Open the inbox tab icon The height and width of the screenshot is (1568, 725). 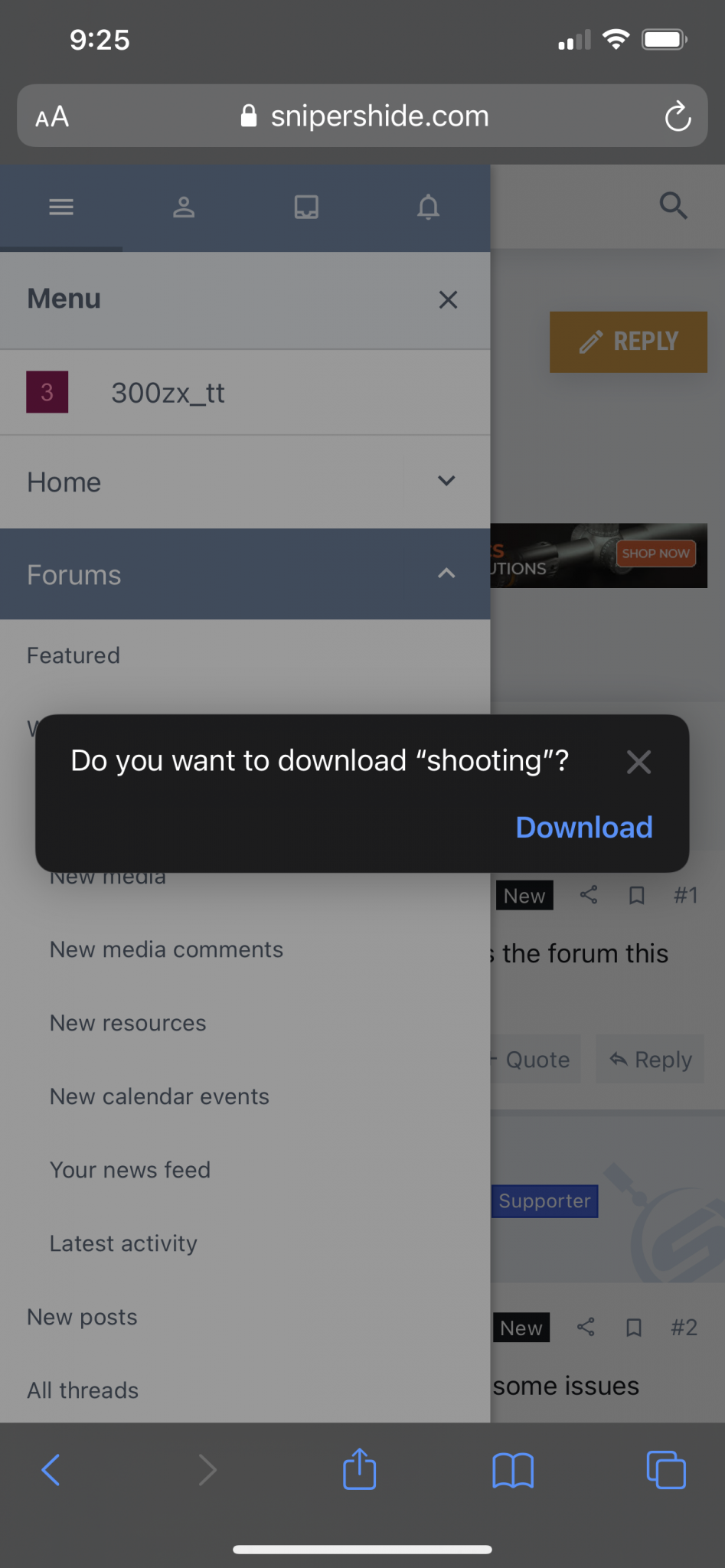pyautogui.click(x=306, y=207)
